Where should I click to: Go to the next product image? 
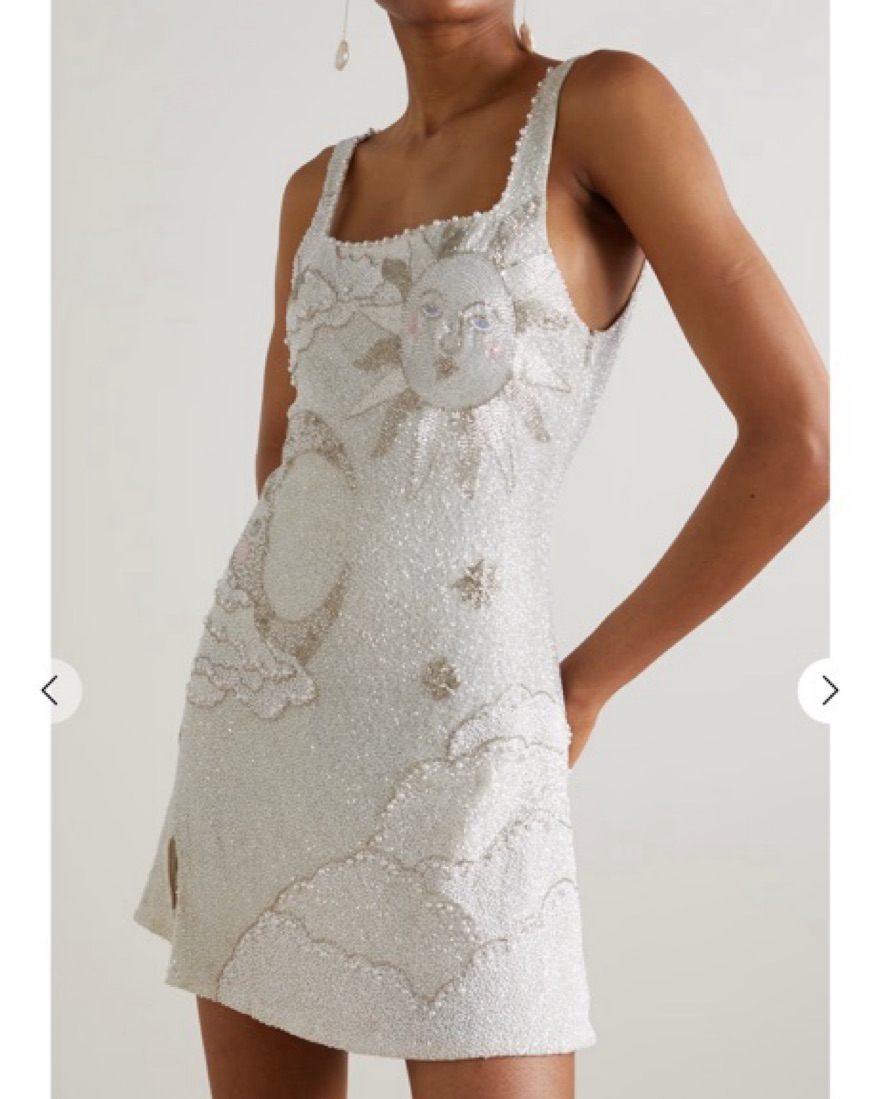point(829,690)
